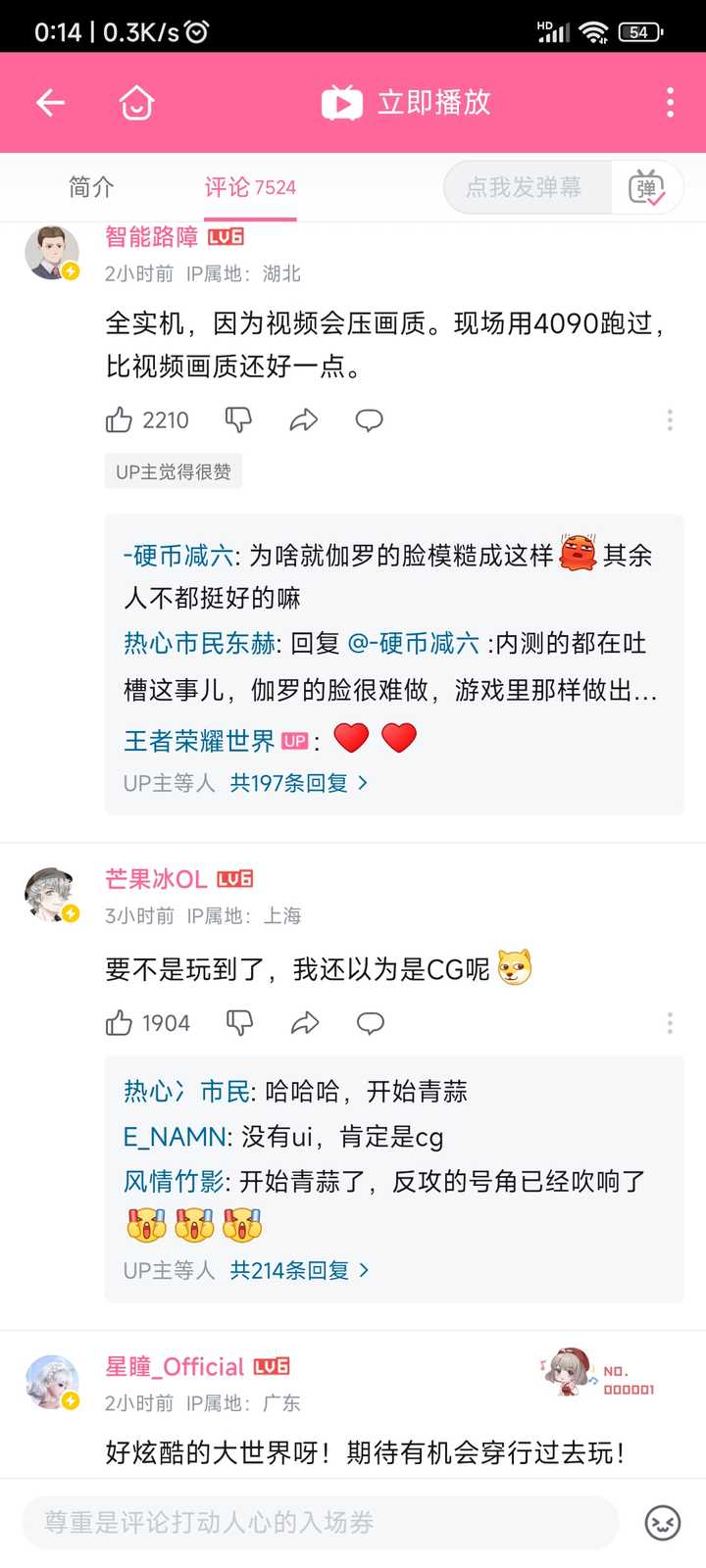Switch to the 简介 tab
The image size is (706, 1568).
[91, 186]
